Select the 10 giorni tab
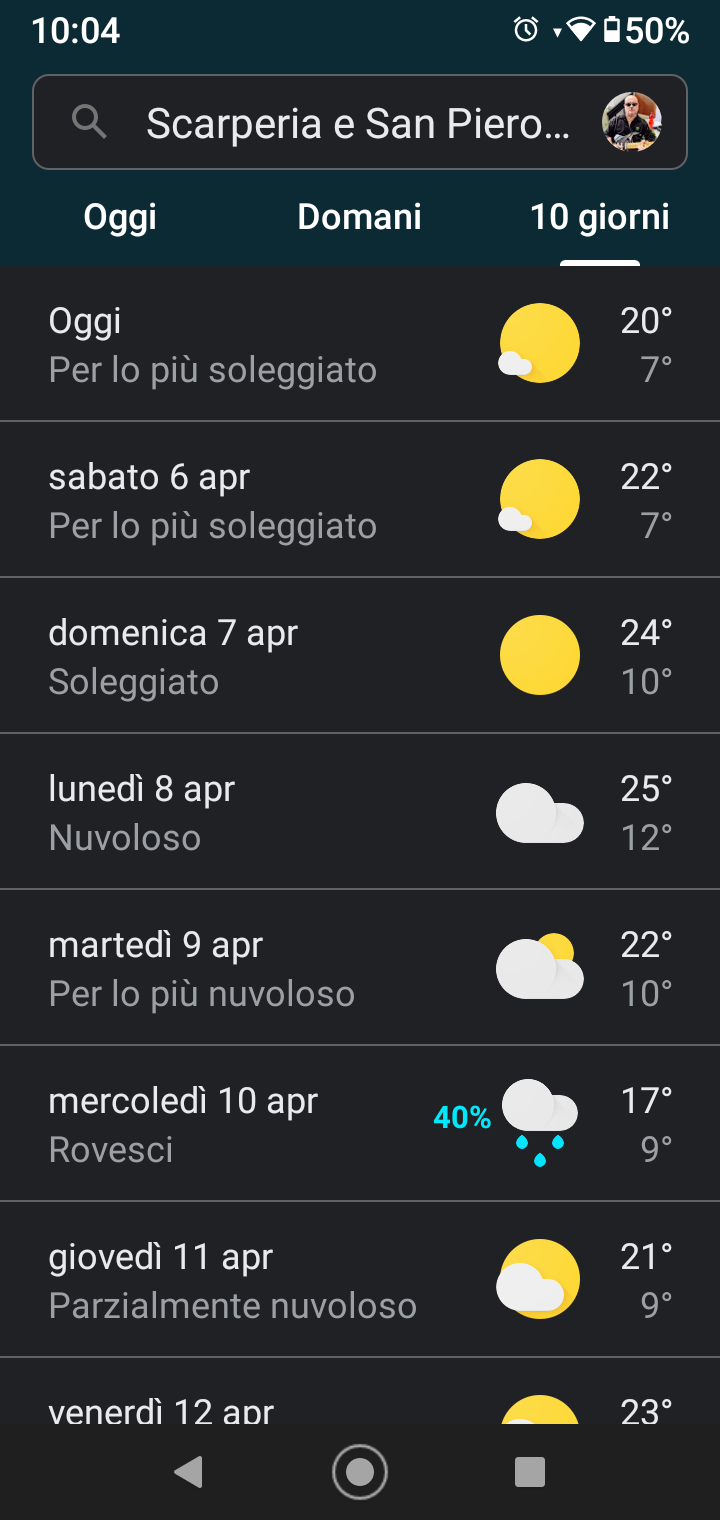Screen dimensions: 720x1520 [x=600, y=217]
